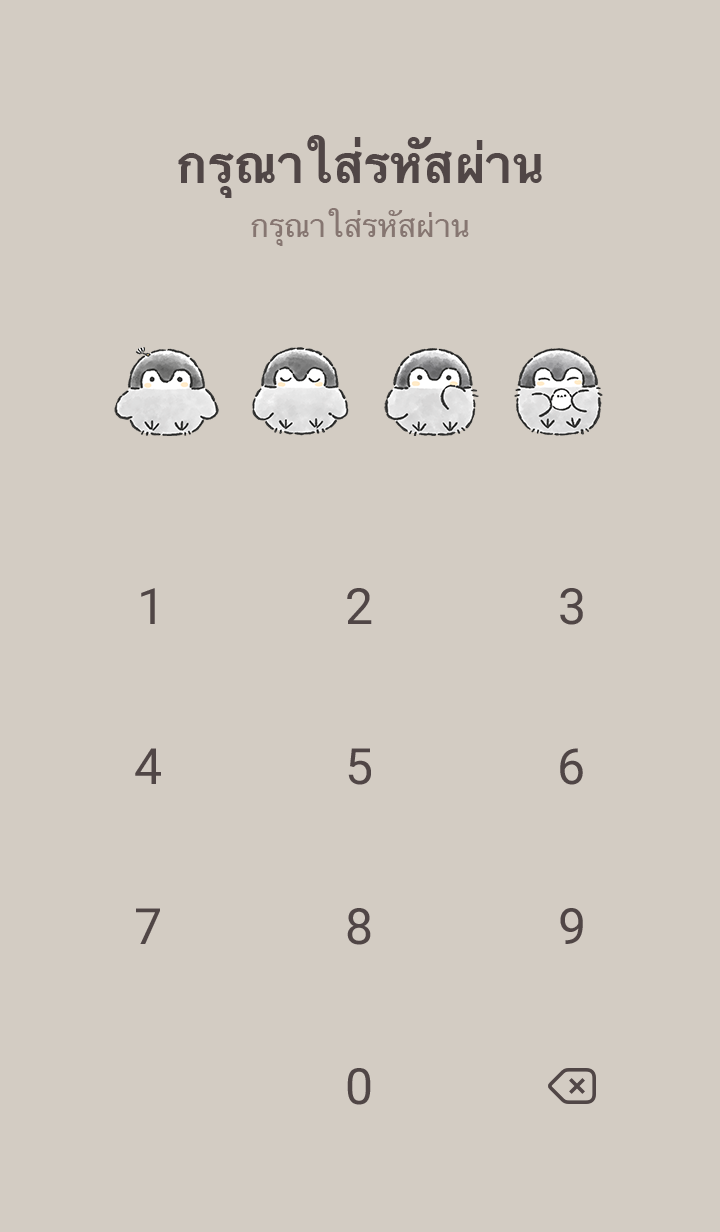Enter digit 9 on the keypad
Viewport: 720px width, 1232px height.
(571, 927)
